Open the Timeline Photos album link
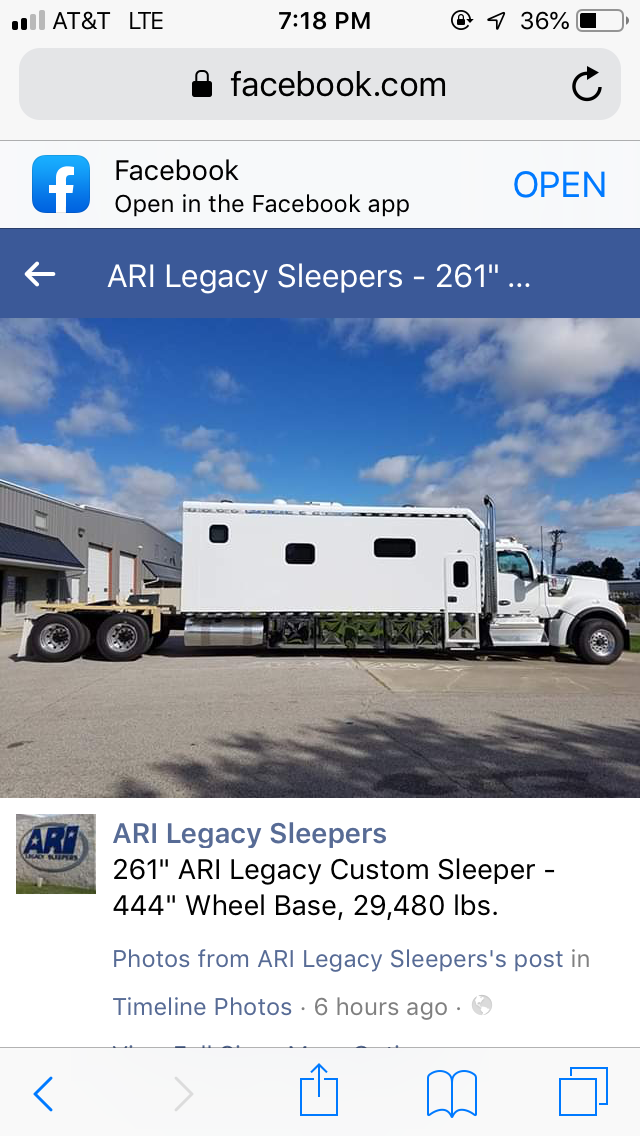640x1136 pixels. pos(202,1007)
